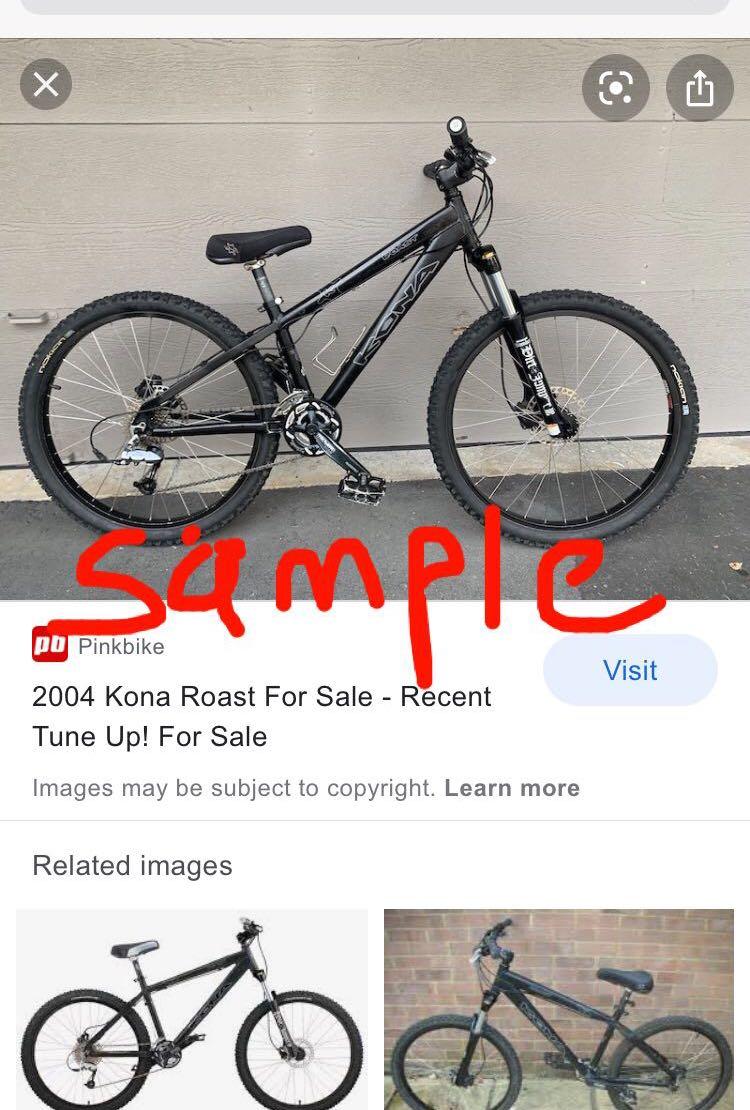Screen dimensions: 750x1110
Task: Close the image viewer
Action: pyautogui.click(x=46, y=85)
